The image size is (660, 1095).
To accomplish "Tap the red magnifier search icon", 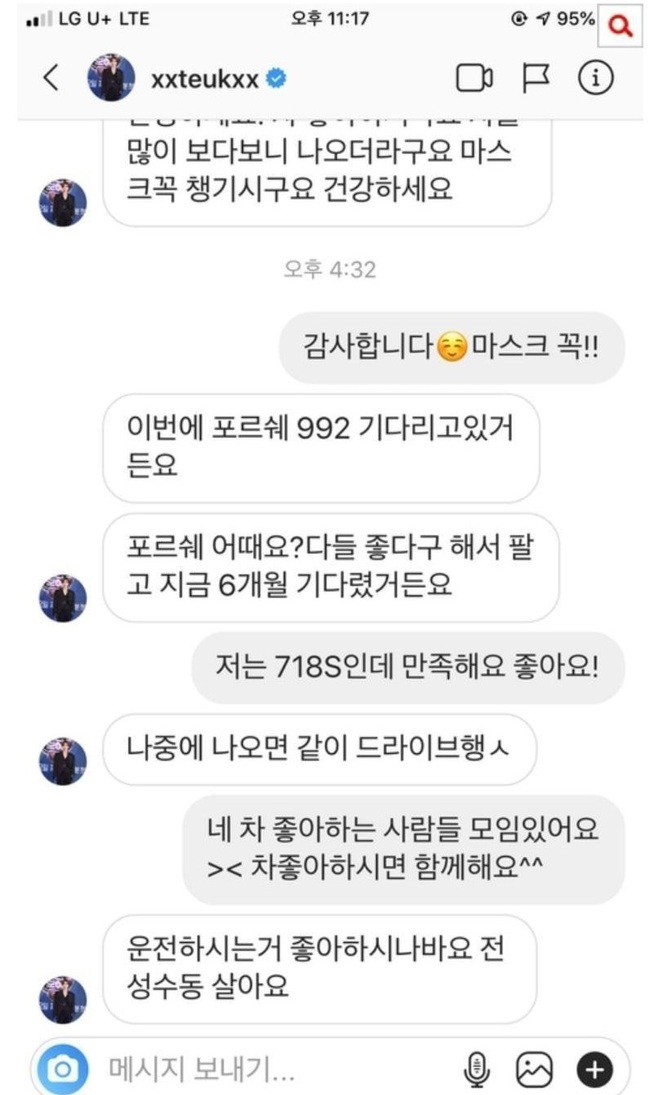I will point(620,25).
